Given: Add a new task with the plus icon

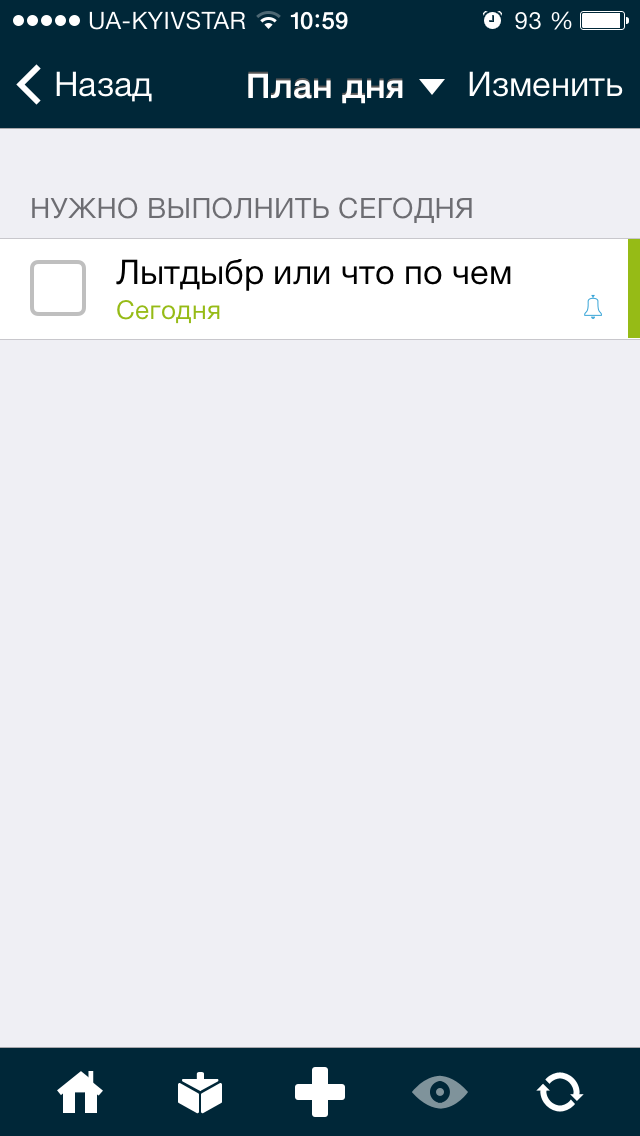Looking at the screenshot, I should click(x=320, y=1092).
